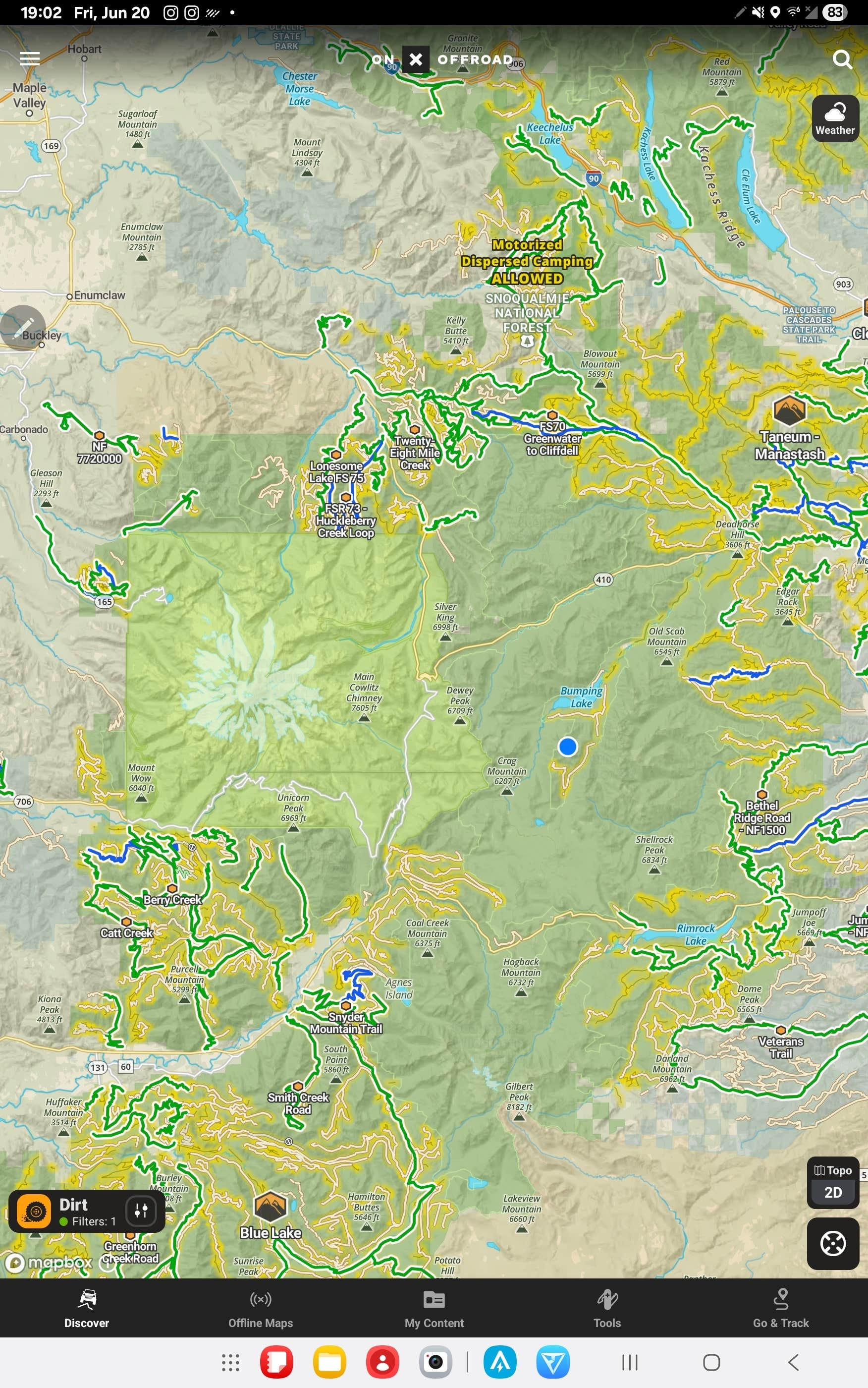Switch to the Go & Track tab
Image resolution: width=868 pixels, height=1388 pixels.
click(x=780, y=1309)
